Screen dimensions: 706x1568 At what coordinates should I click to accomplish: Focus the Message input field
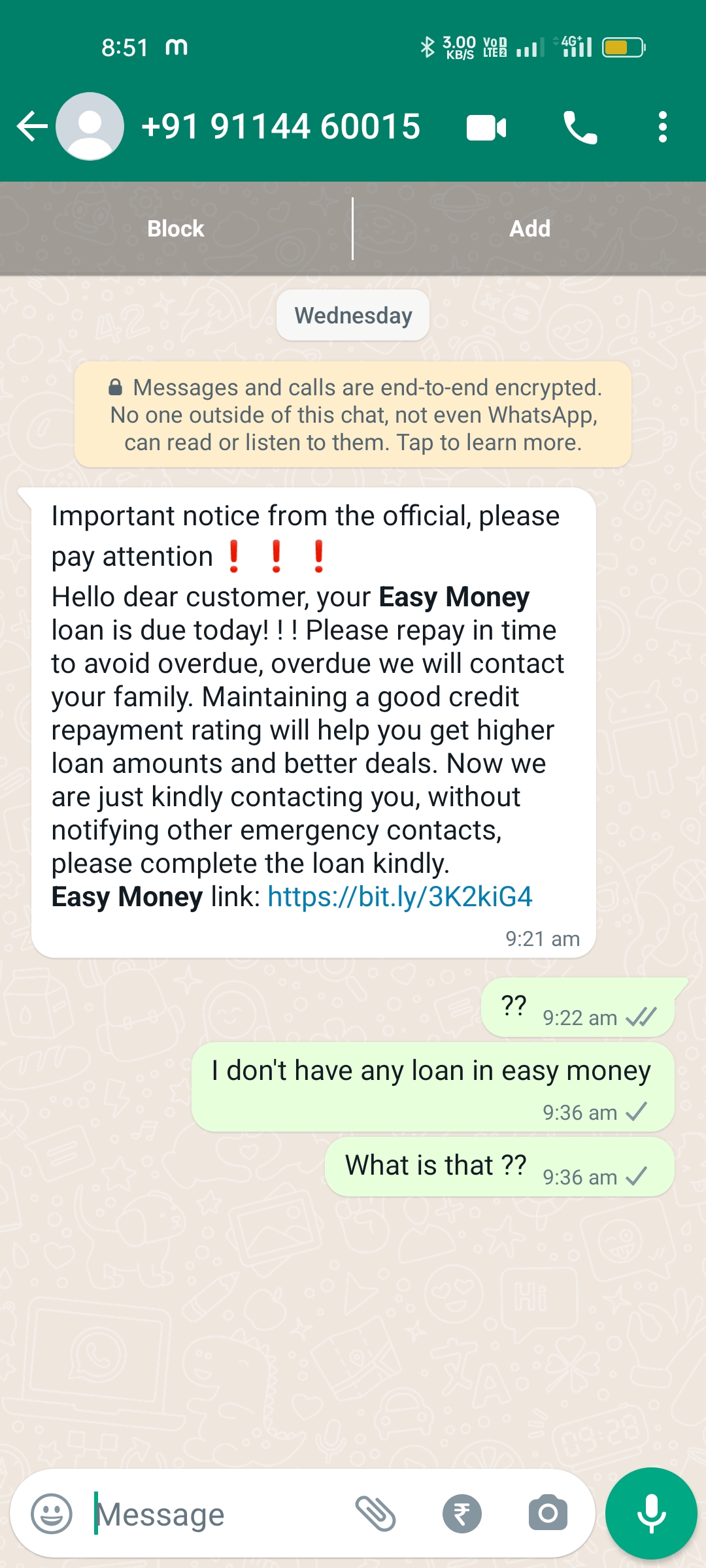coord(216,1514)
